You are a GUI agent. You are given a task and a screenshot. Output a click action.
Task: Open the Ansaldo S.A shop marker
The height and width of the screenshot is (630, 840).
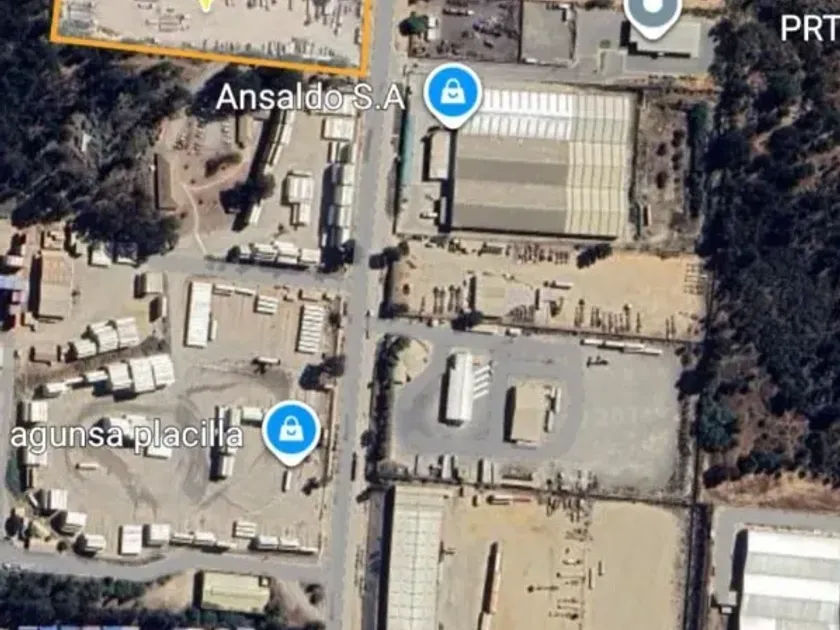453,94
